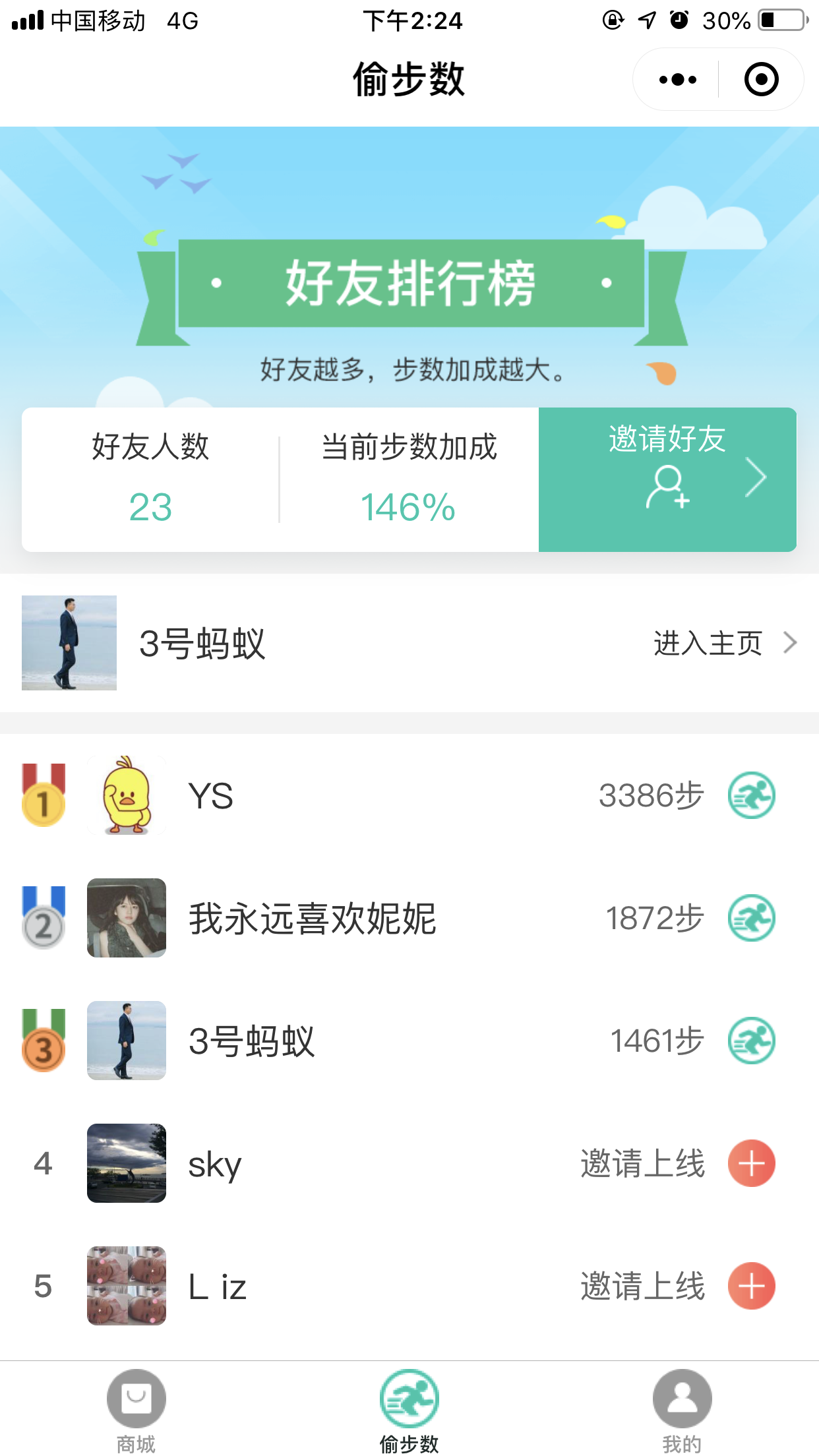Invite sky to come online
Screen dimensions: 819x1456
[751, 1163]
